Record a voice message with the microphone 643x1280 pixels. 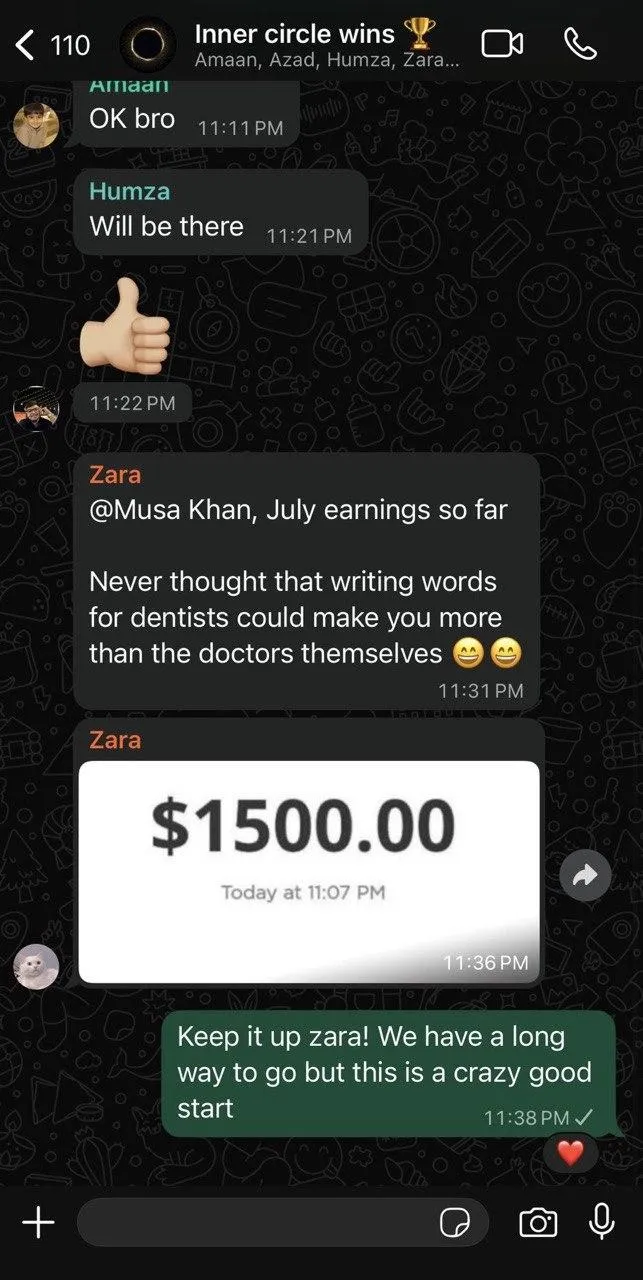tap(602, 1221)
